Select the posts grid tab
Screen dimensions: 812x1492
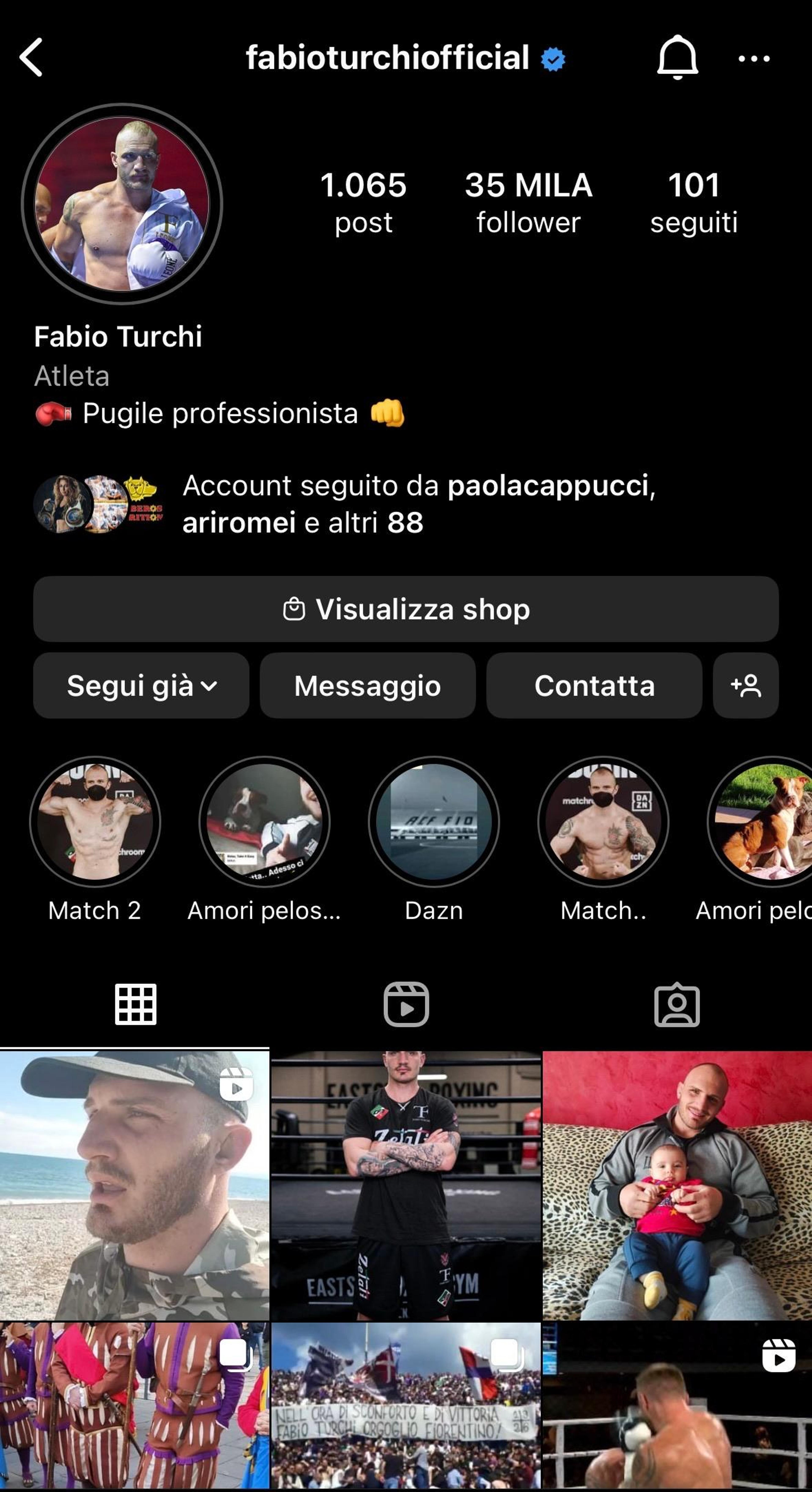tap(136, 1004)
